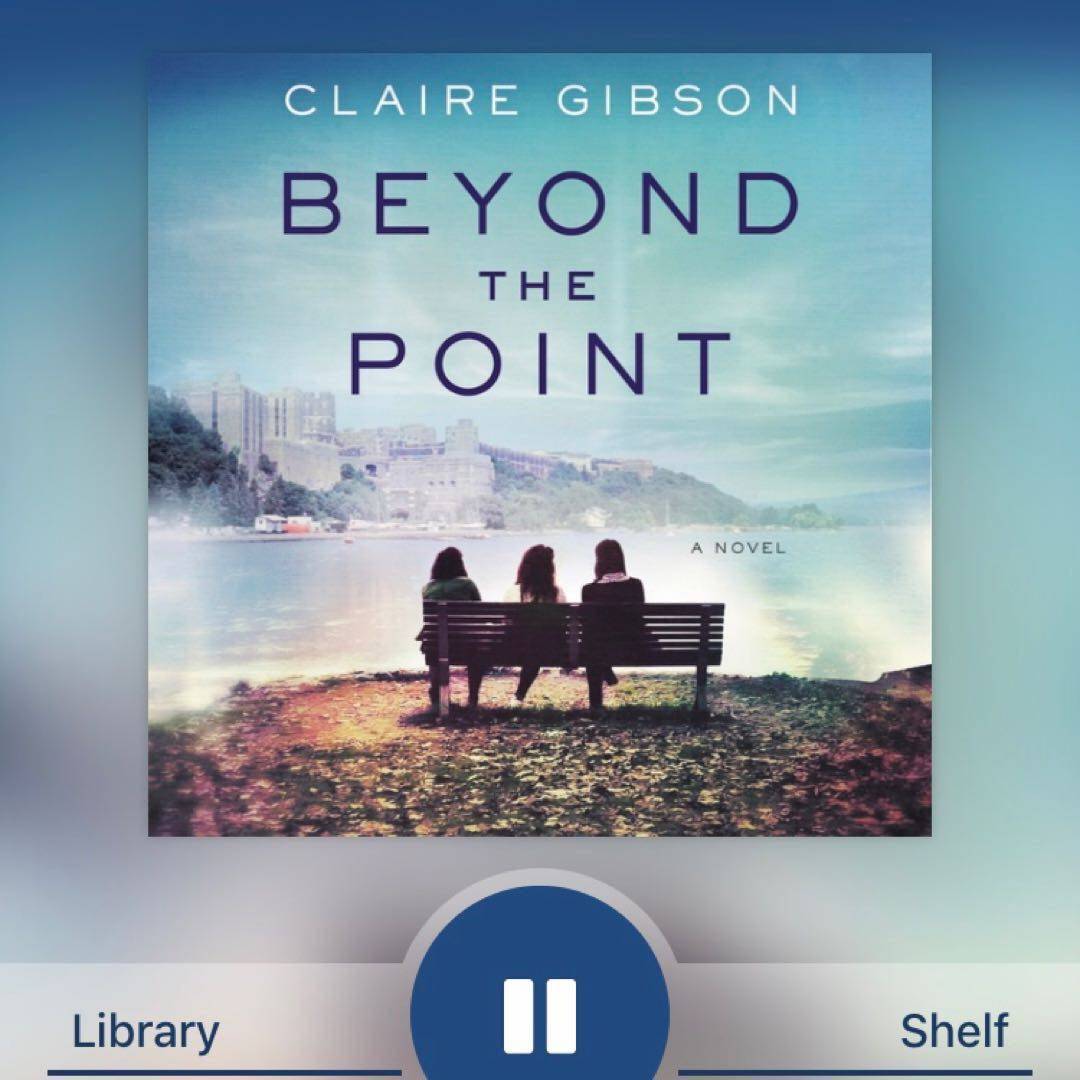
Task: Tap the Beyond the Point cover art
Action: pyautogui.click(x=540, y=445)
